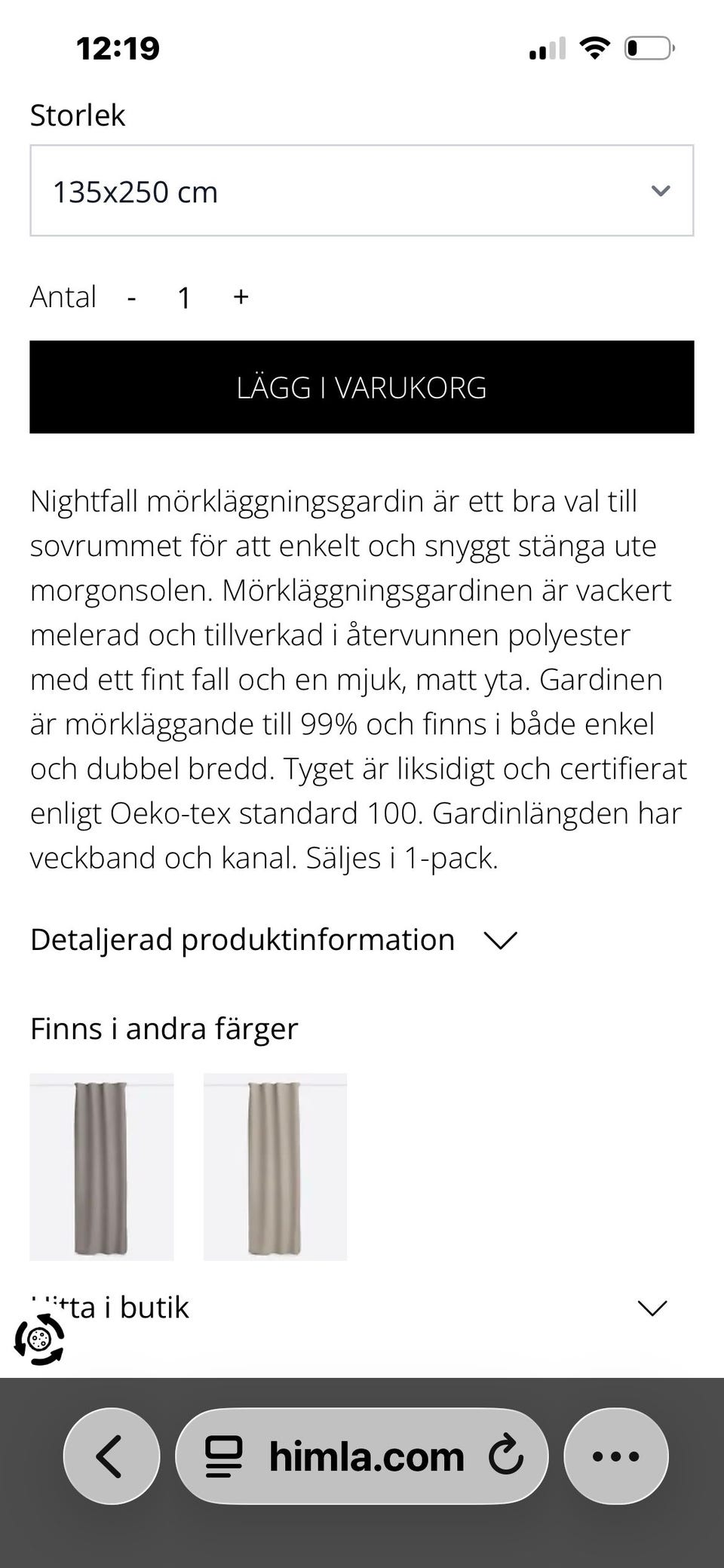724x1568 pixels.
Task: Open Safari page options via three-dot menu
Action: [615, 1456]
